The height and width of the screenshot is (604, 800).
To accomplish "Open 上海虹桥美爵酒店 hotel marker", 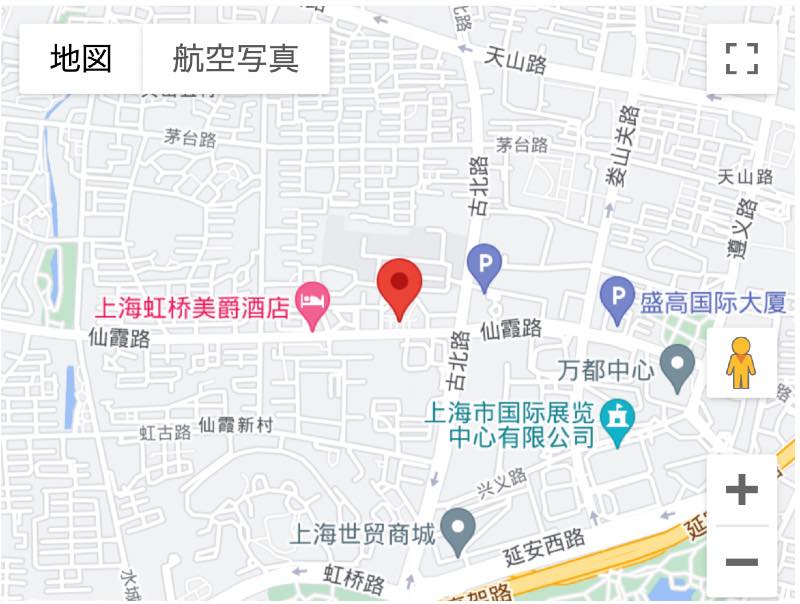I will pyautogui.click(x=315, y=304).
